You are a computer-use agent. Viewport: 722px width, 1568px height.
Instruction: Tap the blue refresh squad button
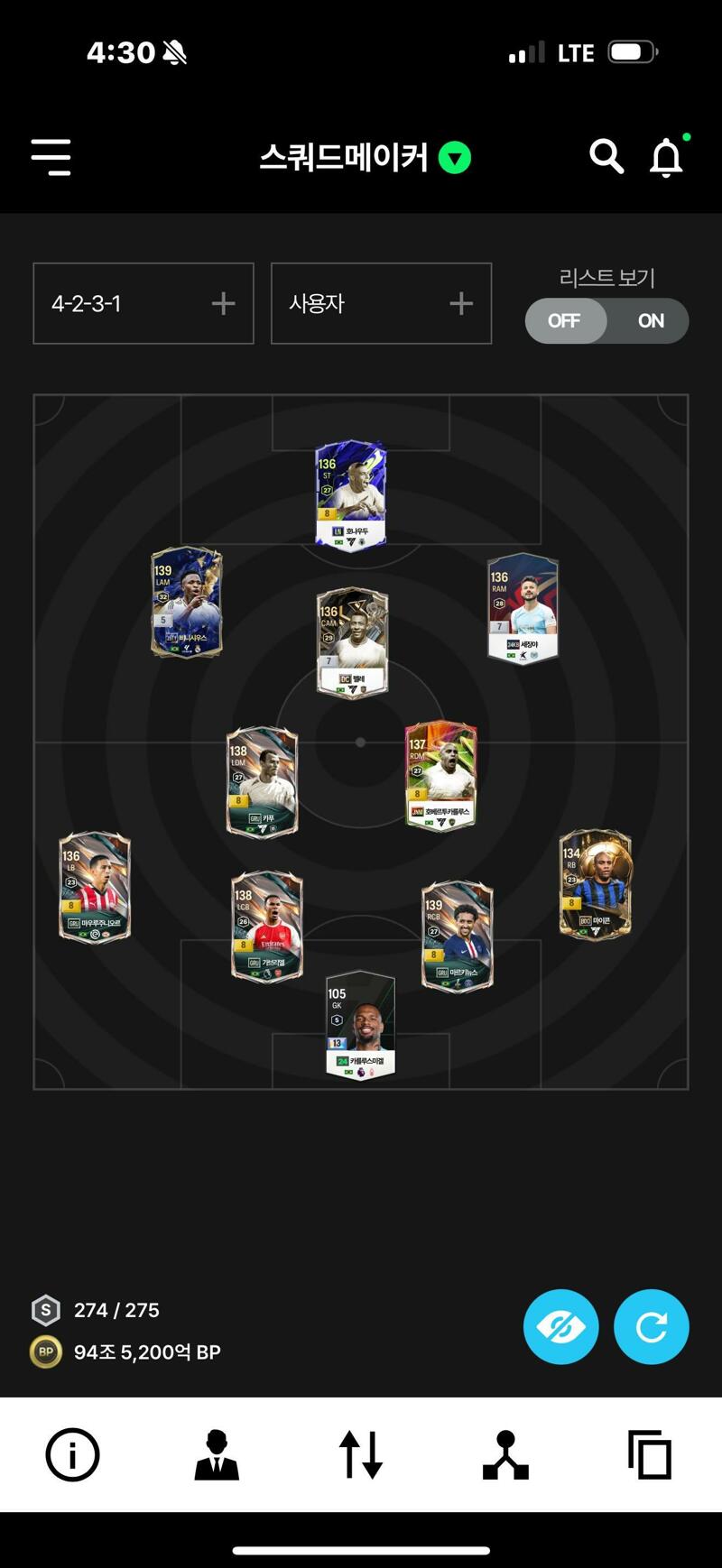pos(651,1326)
